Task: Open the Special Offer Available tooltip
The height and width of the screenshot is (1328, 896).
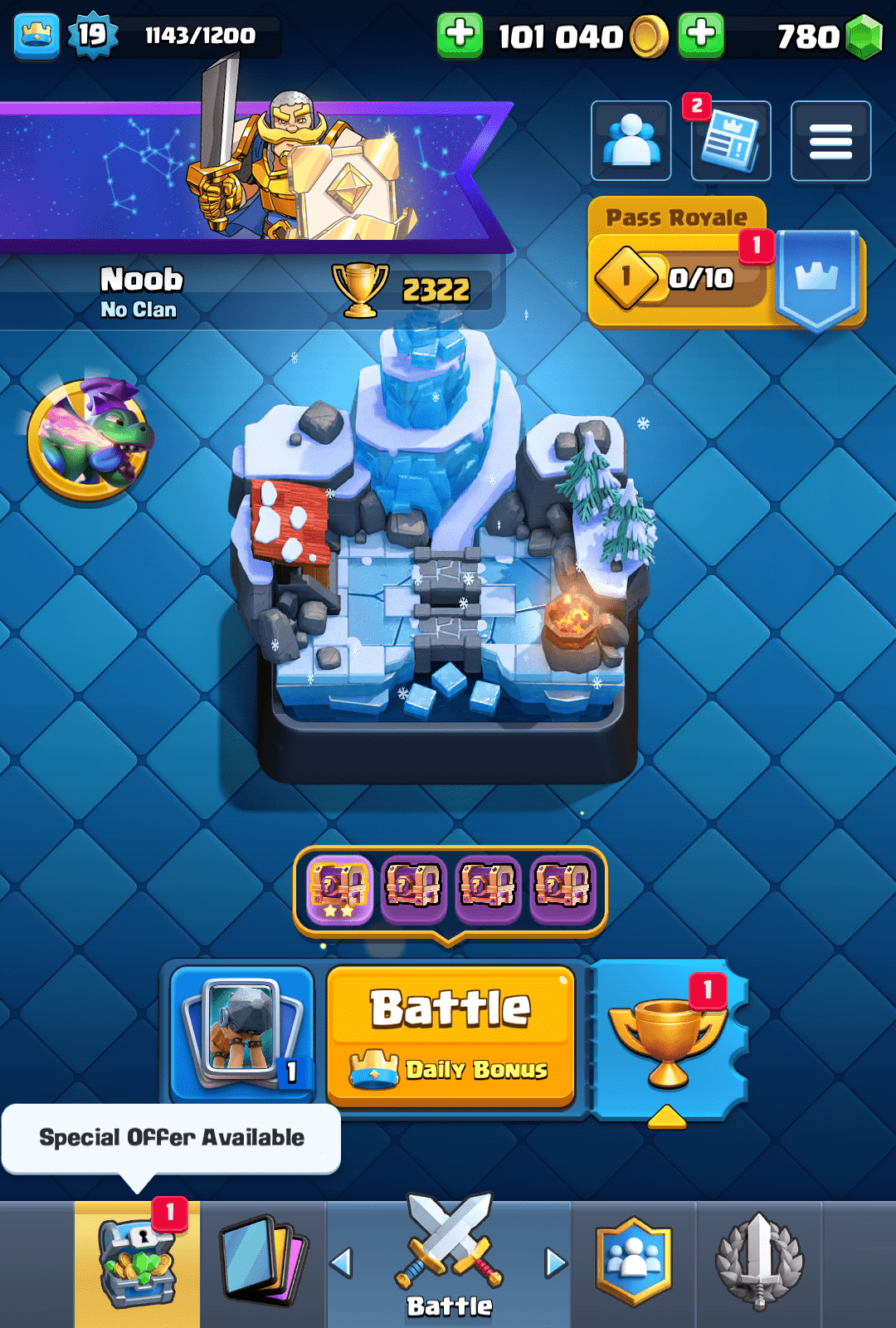Action: pos(171,1138)
